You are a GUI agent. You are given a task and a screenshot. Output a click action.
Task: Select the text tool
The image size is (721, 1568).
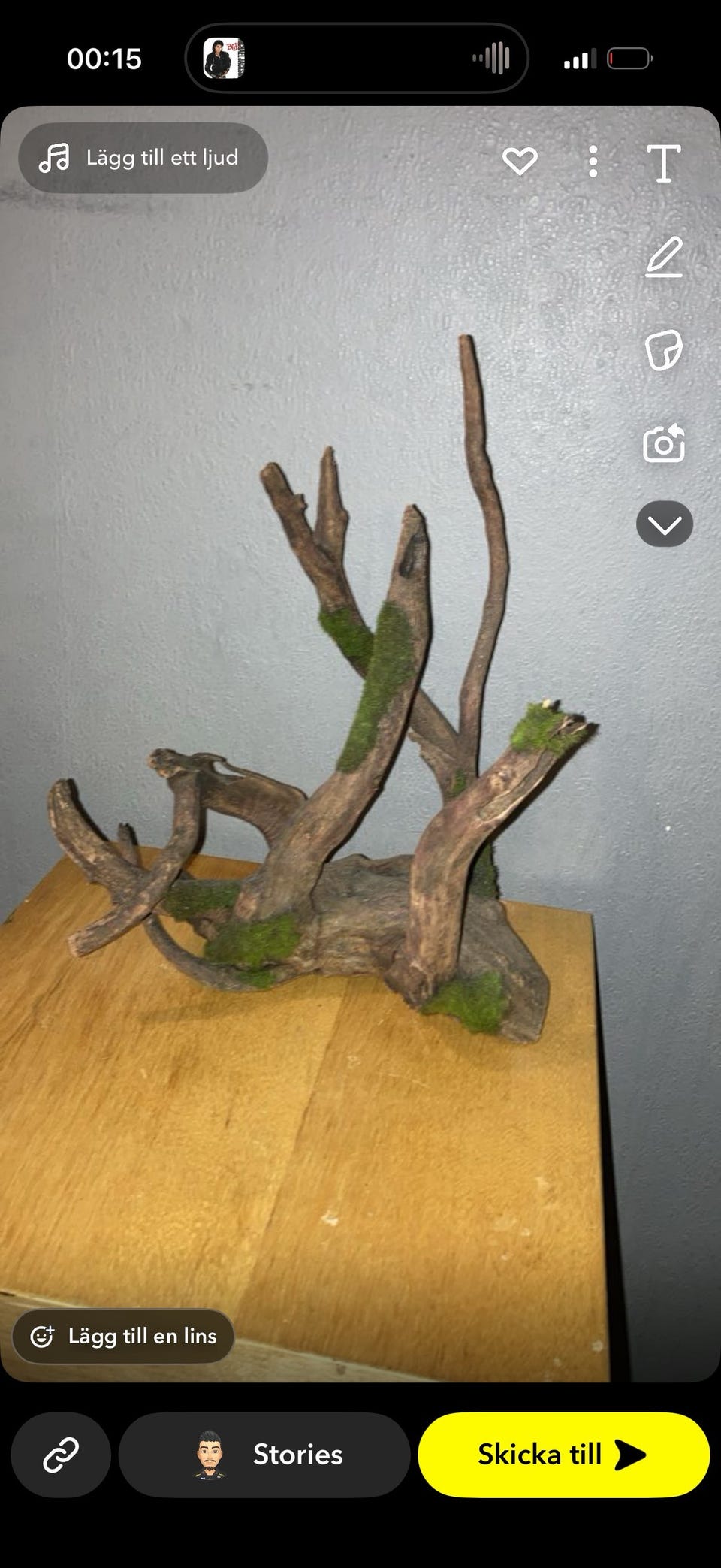pyautogui.click(x=664, y=163)
